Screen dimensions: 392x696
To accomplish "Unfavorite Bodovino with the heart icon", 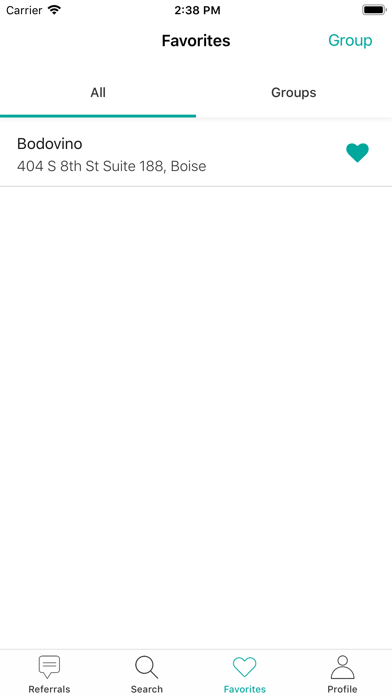I will 357,153.
